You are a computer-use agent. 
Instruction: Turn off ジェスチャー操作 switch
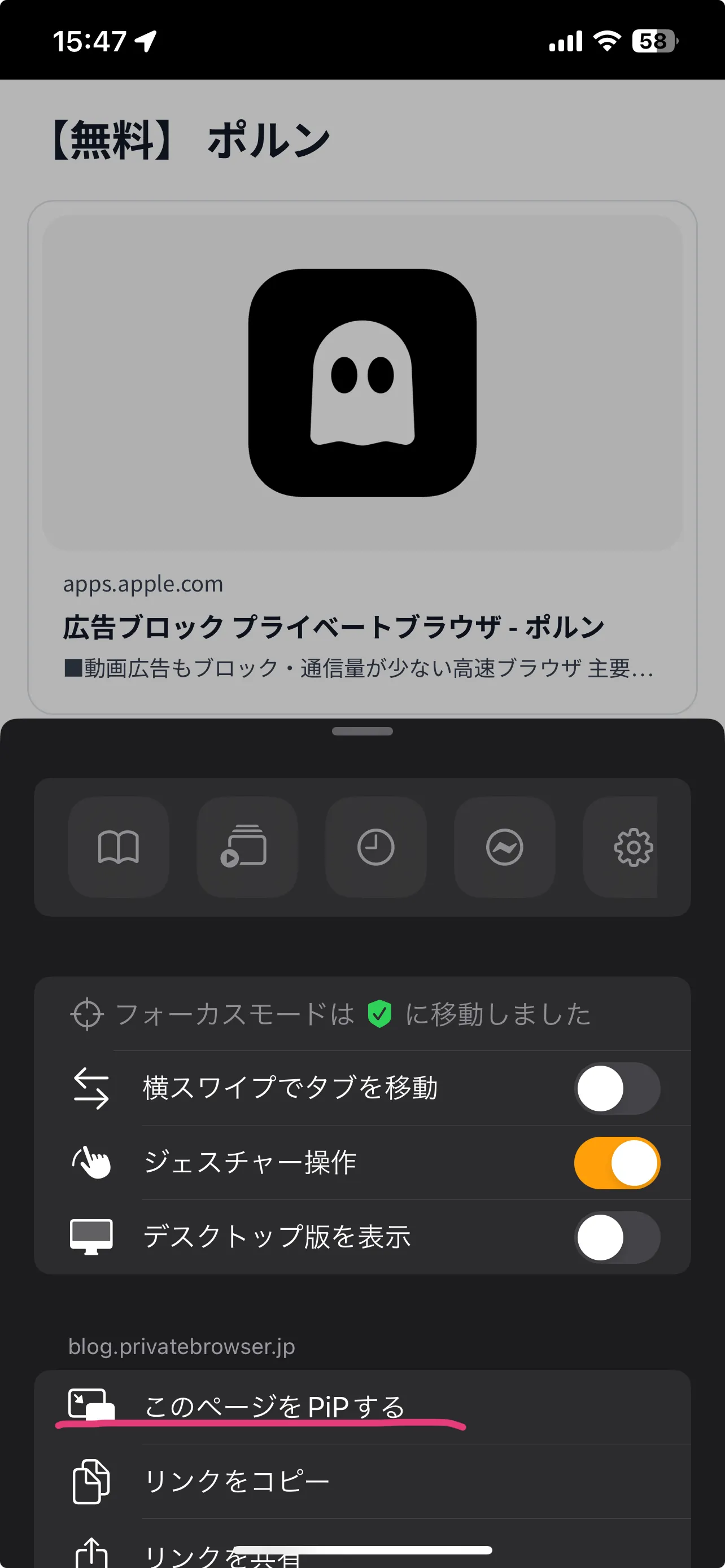coord(617,1163)
